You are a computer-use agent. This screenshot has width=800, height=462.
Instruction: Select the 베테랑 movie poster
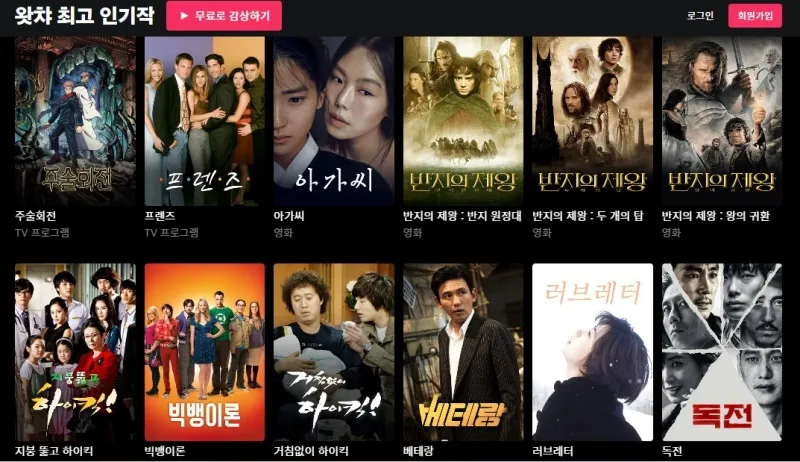click(463, 352)
